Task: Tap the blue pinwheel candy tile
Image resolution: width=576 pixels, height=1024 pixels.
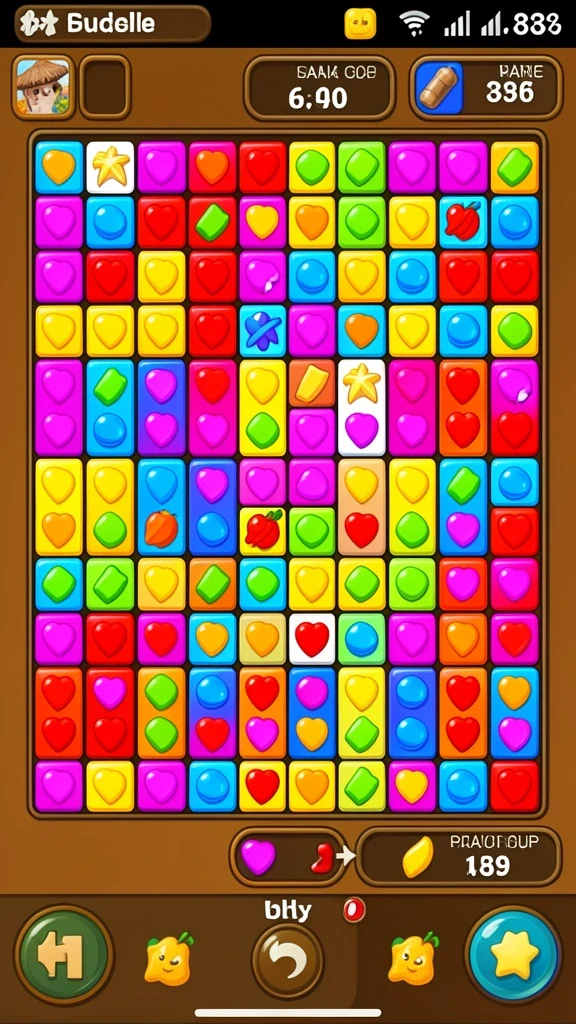Action: point(262,330)
